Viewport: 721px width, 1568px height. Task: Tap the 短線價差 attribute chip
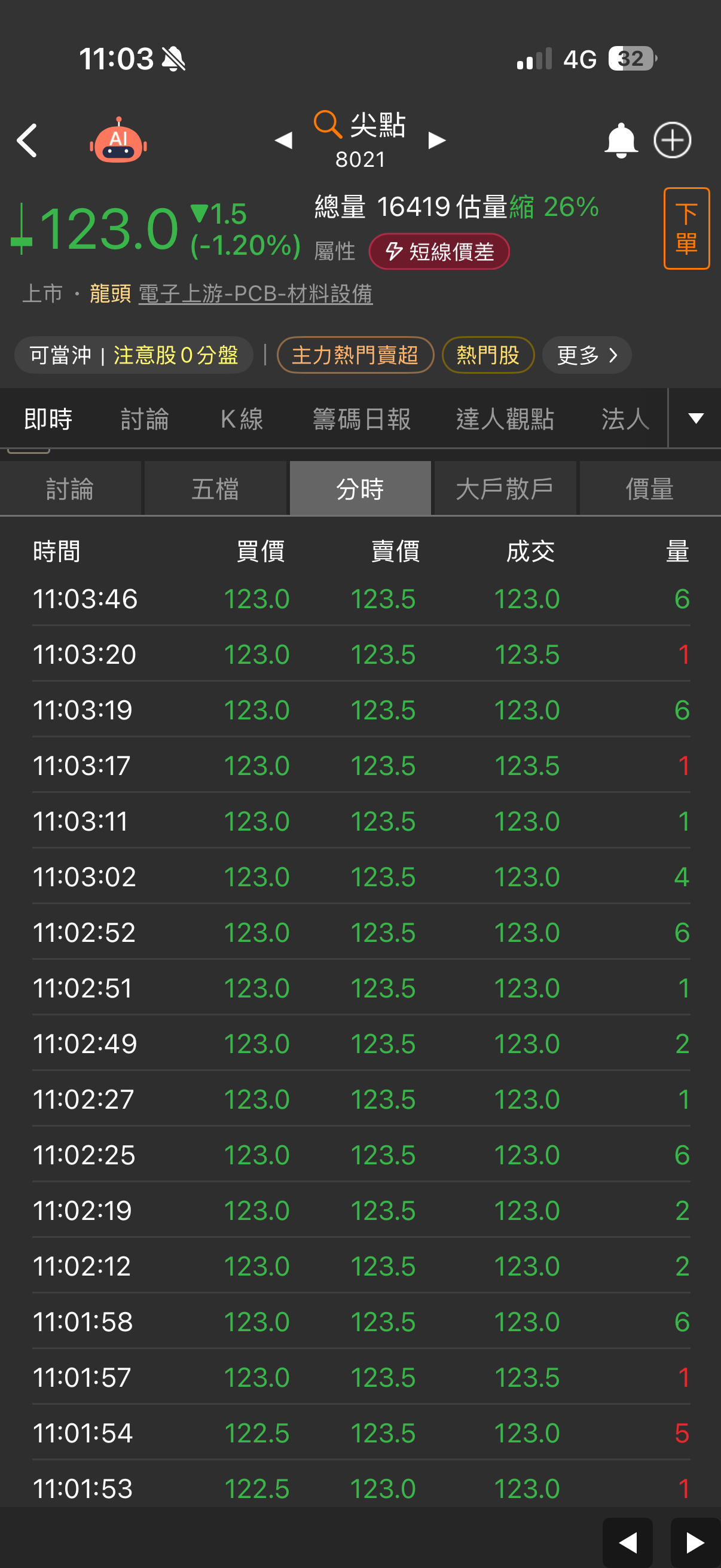coord(439,251)
